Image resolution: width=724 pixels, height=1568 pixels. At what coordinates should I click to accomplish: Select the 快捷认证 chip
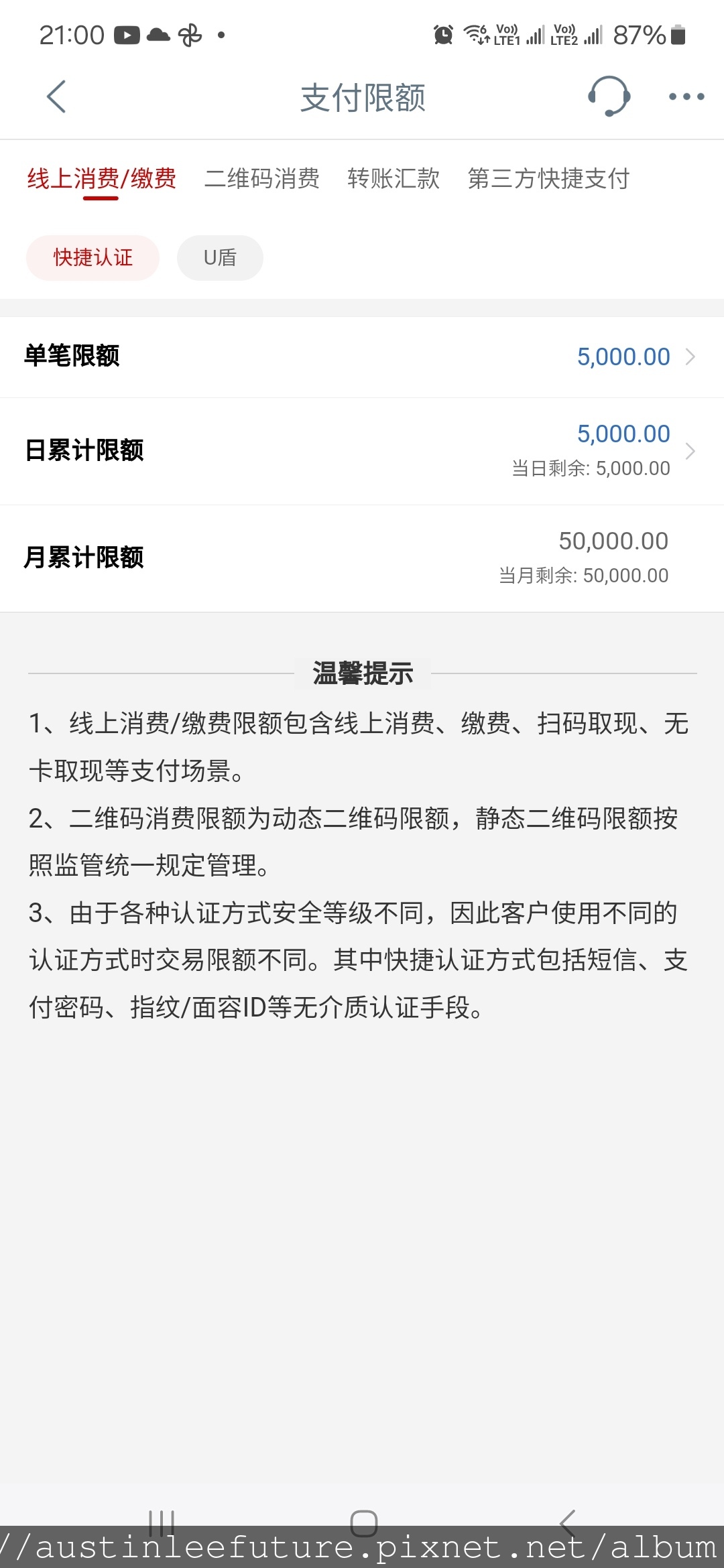tap(93, 258)
